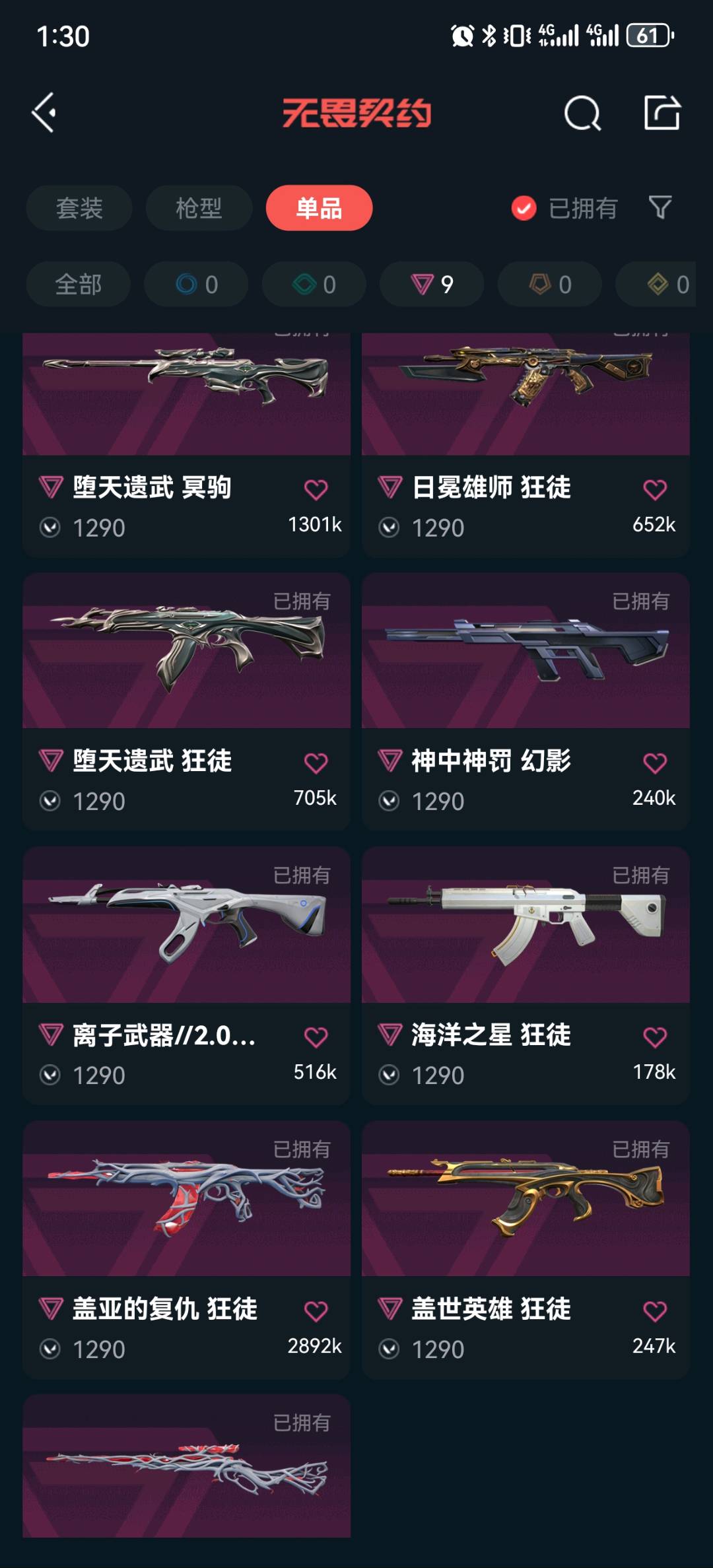The height and width of the screenshot is (1568, 713).
Task: Select the blue tier chip showing 0
Action: 196,285
